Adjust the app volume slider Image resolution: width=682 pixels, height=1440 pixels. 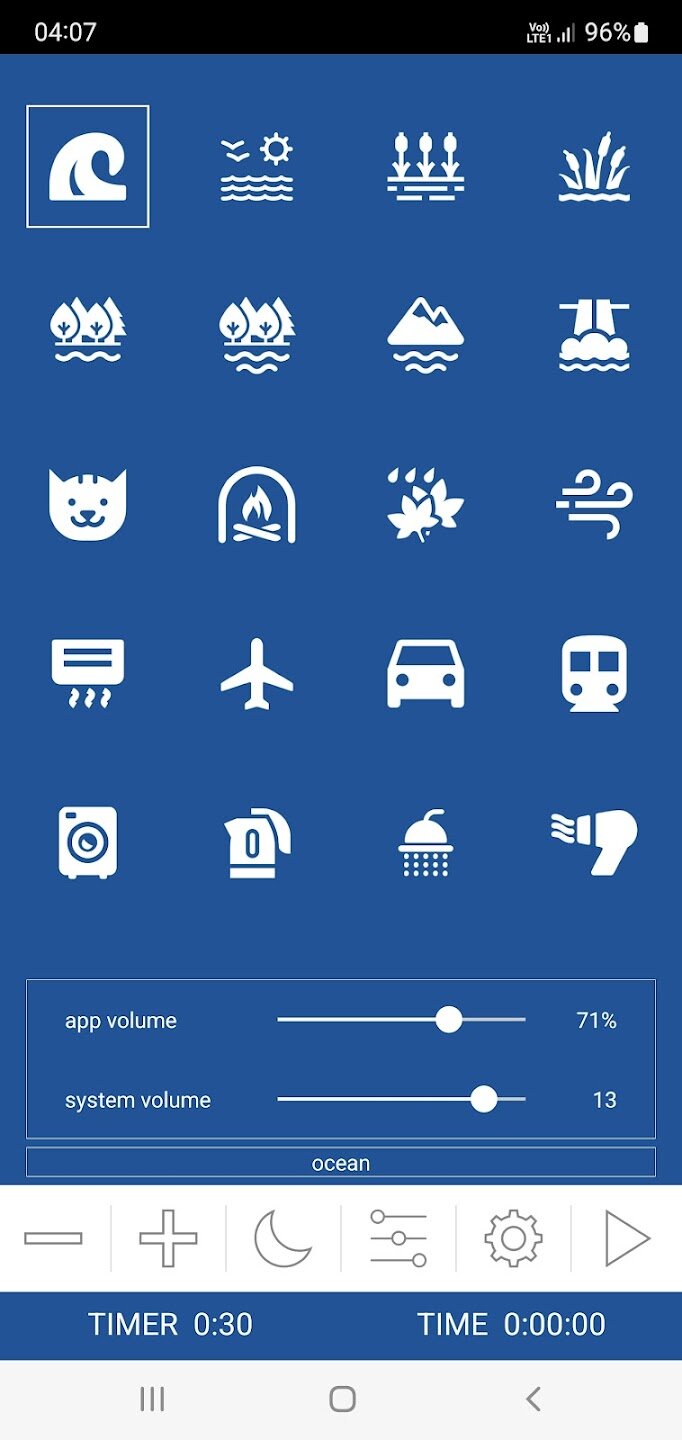pyautogui.click(x=401, y=1020)
